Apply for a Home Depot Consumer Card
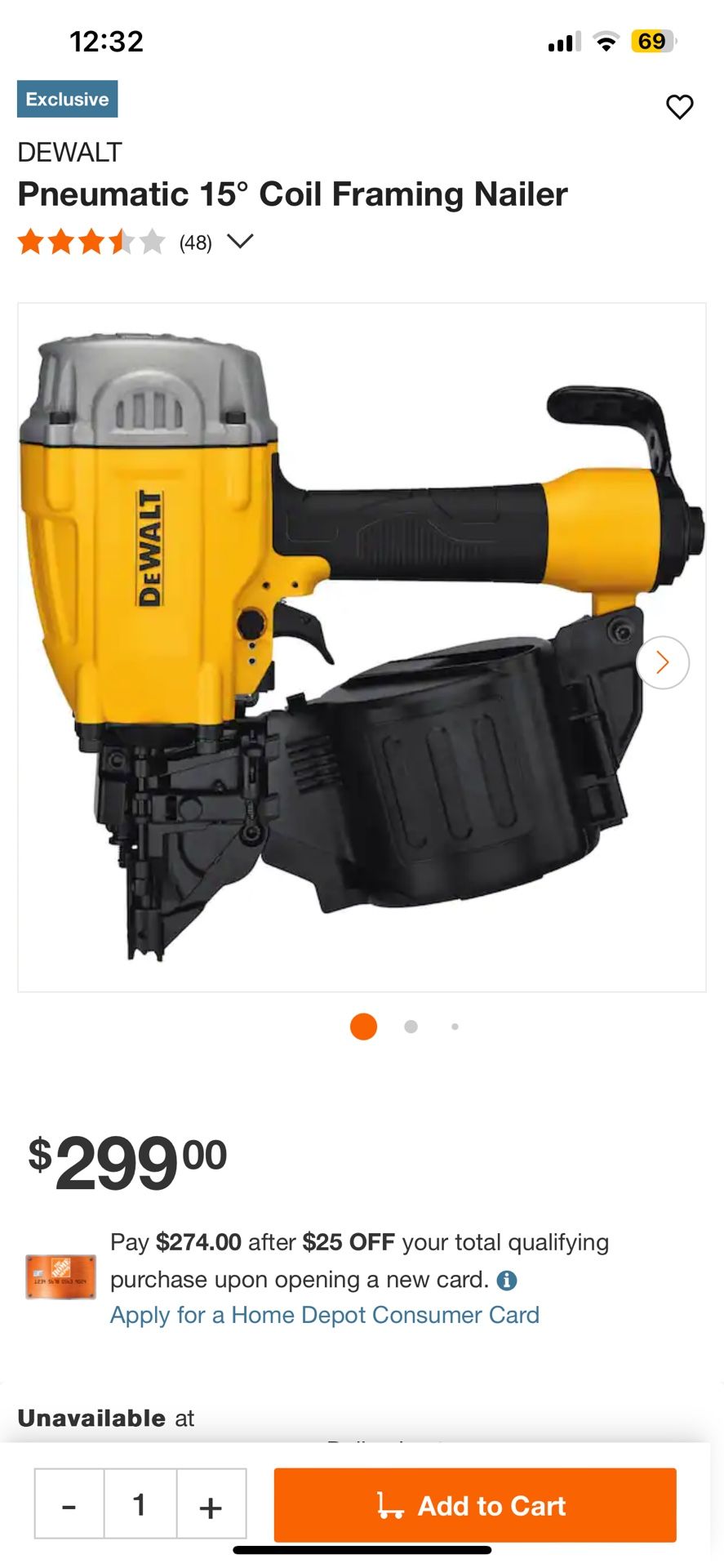The height and width of the screenshot is (1568, 724). (325, 1315)
